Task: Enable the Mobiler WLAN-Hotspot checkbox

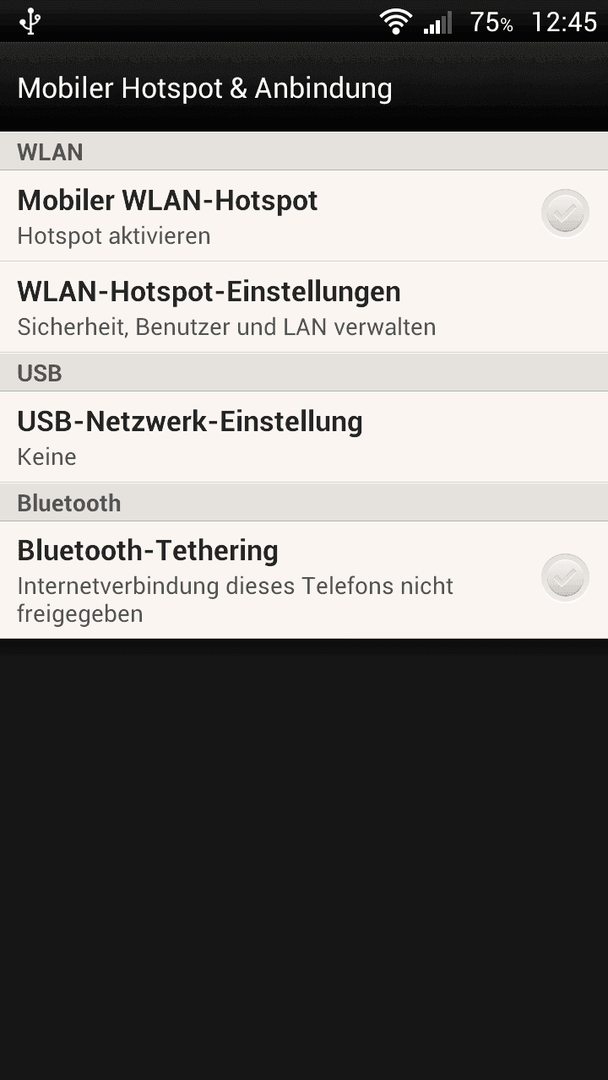Action: click(x=565, y=214)
